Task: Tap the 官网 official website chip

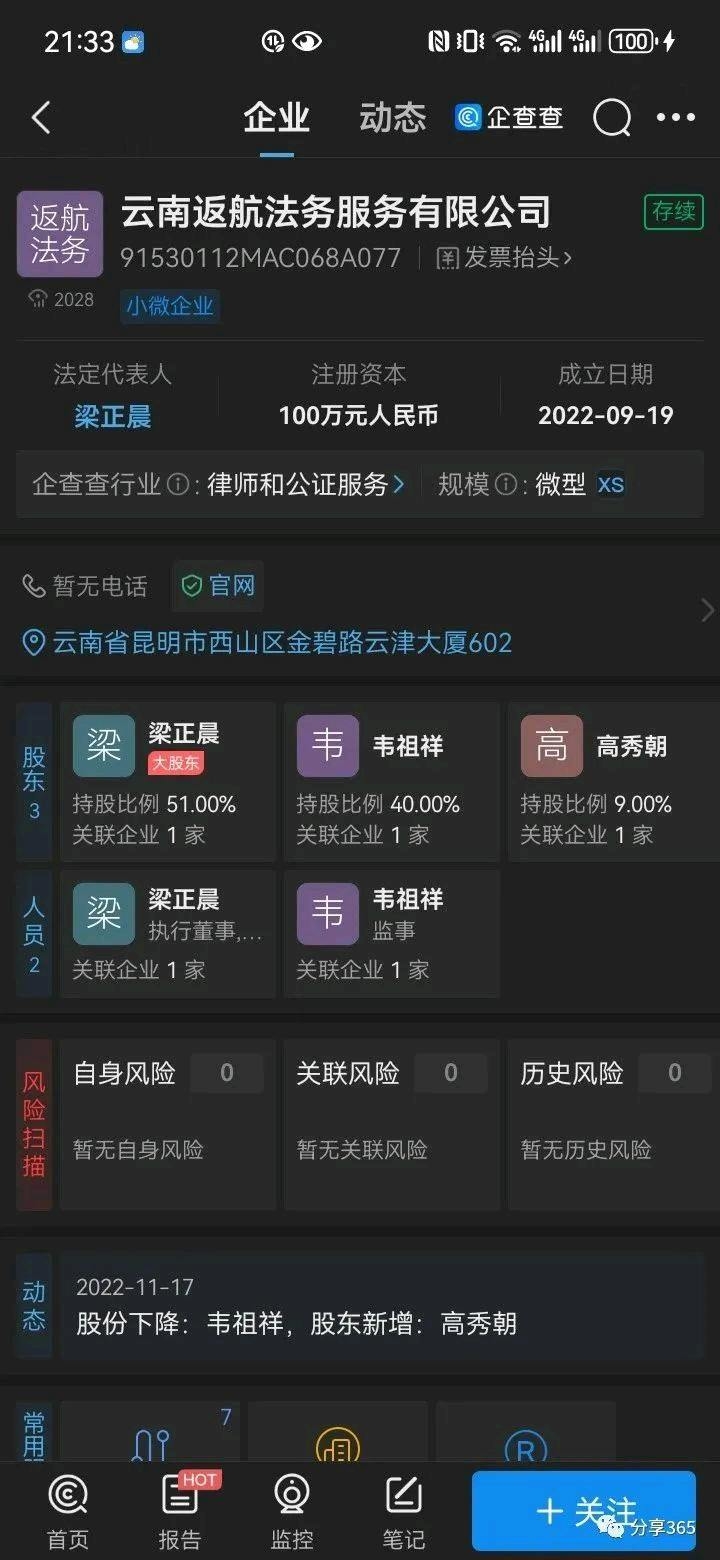Action: click(218, 586)
